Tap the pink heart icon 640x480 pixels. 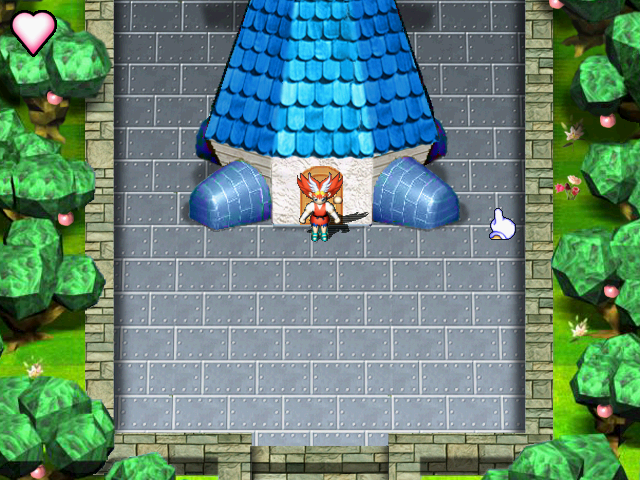33,32
